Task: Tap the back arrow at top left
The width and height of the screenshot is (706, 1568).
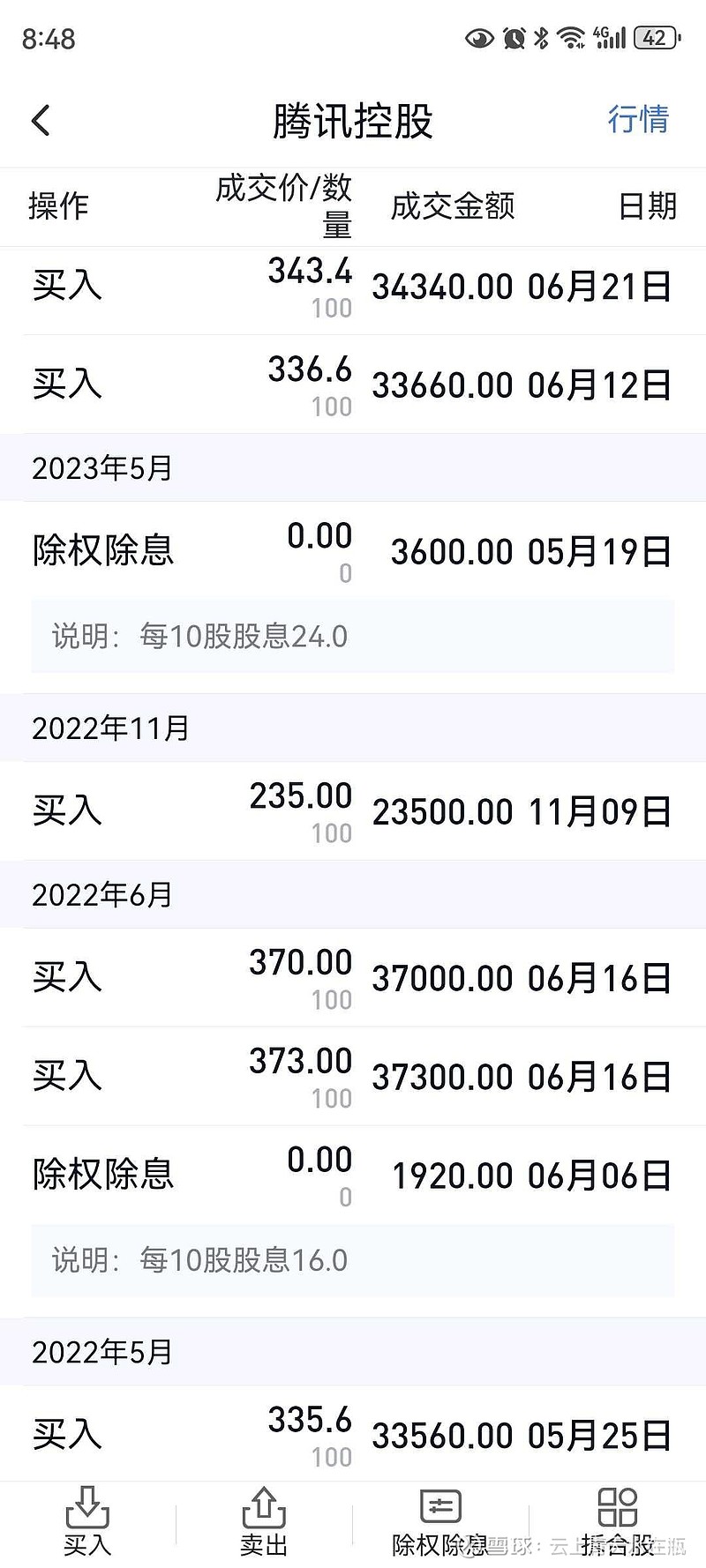Action: pos(41,118)
